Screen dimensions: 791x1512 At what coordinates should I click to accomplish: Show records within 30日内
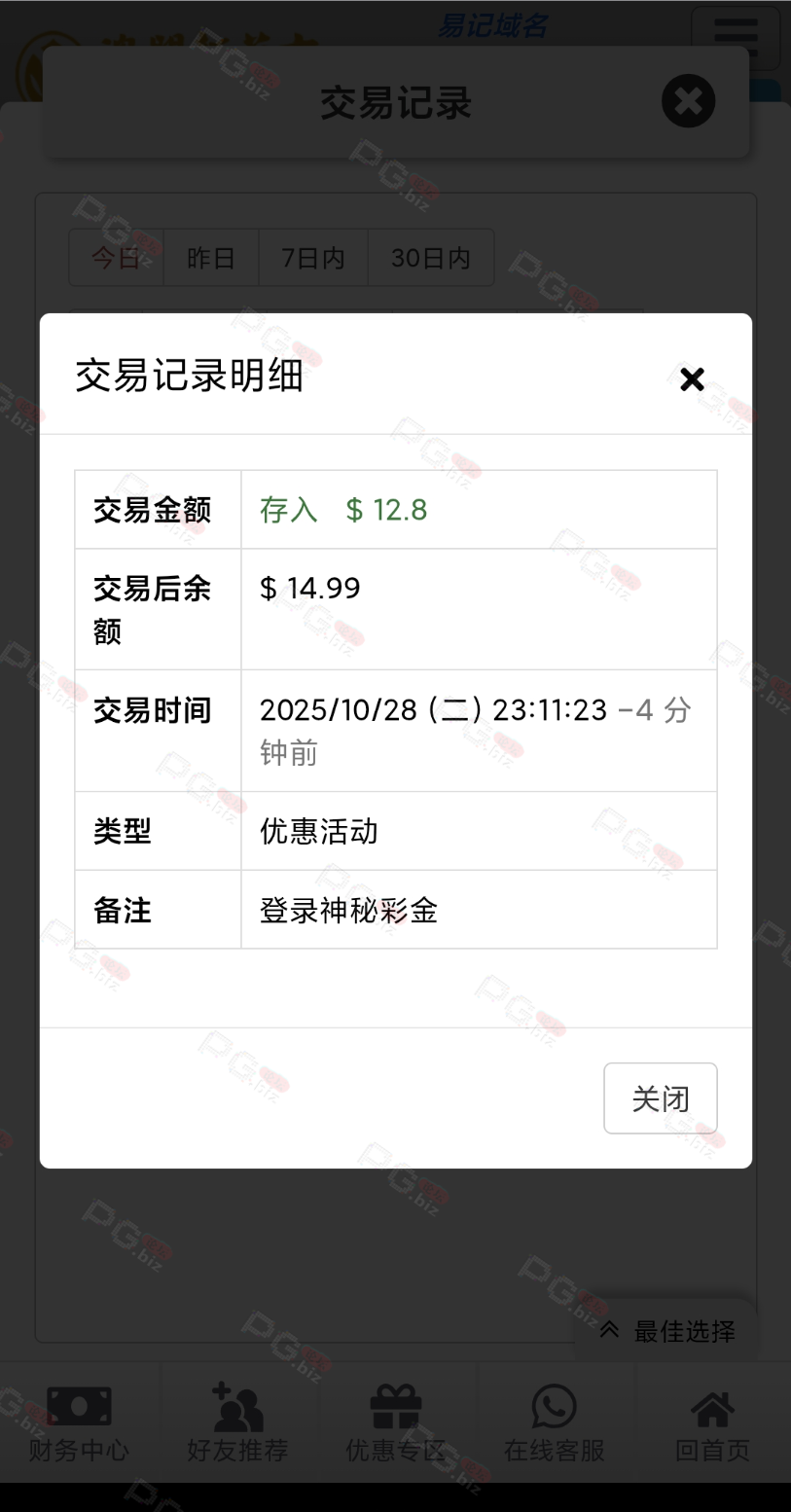(430, 258)
